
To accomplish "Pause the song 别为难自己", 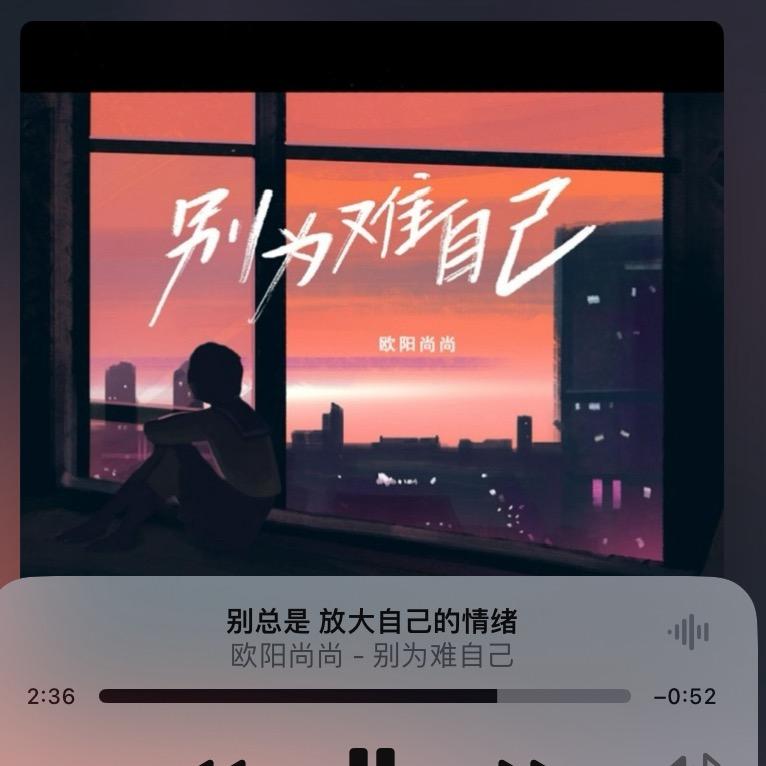I will pos(372,757).
